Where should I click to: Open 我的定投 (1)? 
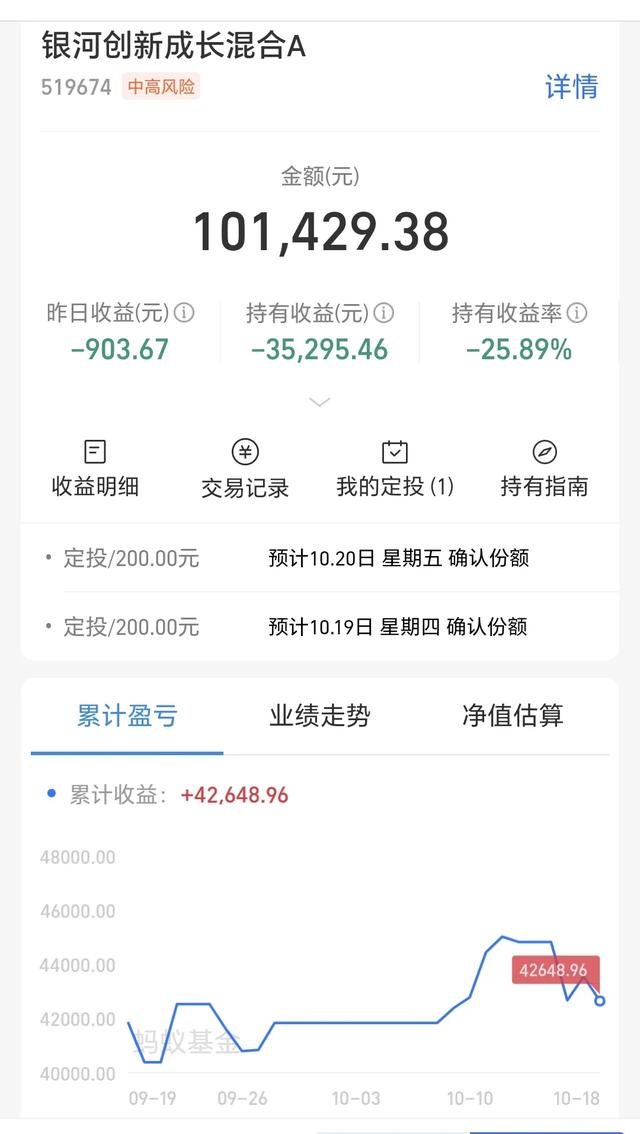pos(395,469)
